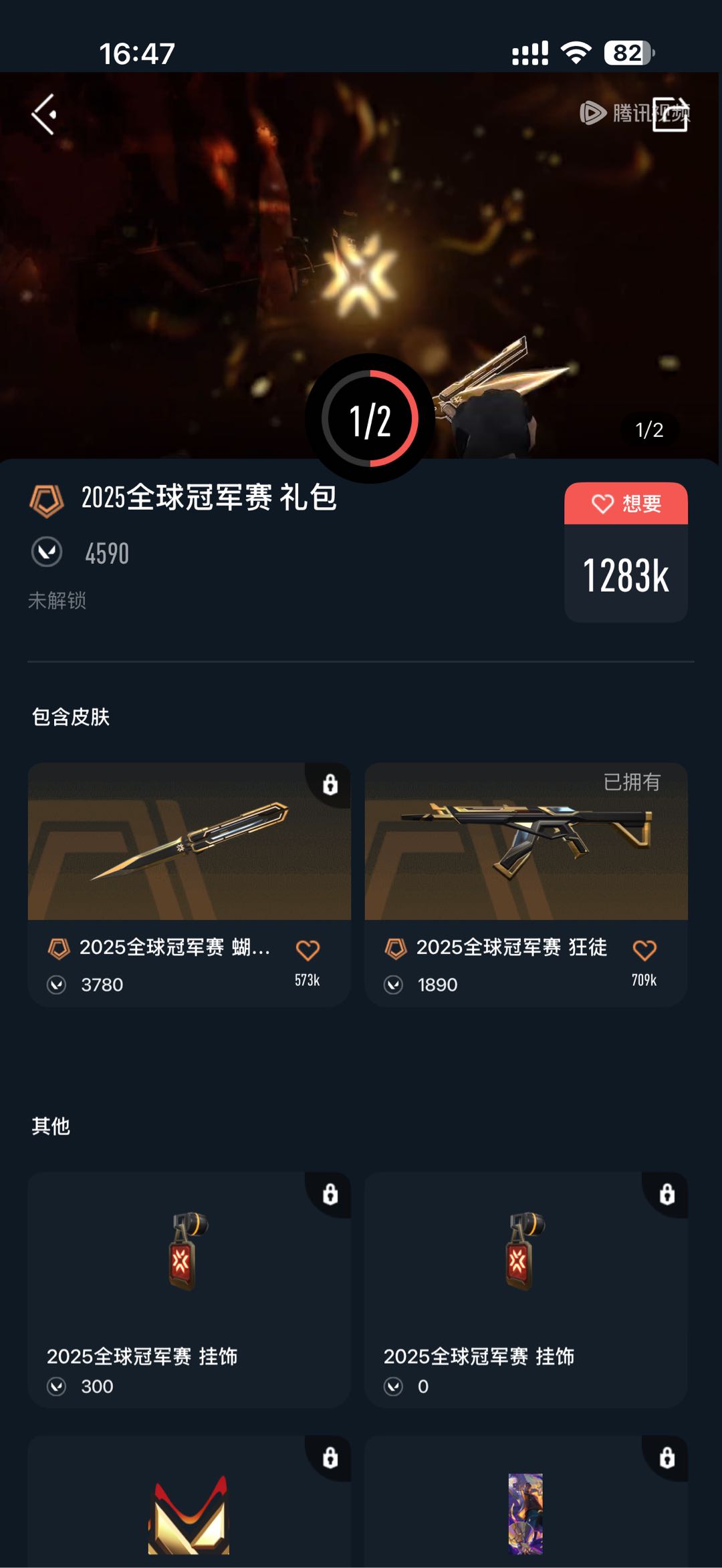Like the butterfly knife skin with 573k hearts
The height and width of the screenshot is (1568, 722).
[308, 950]
